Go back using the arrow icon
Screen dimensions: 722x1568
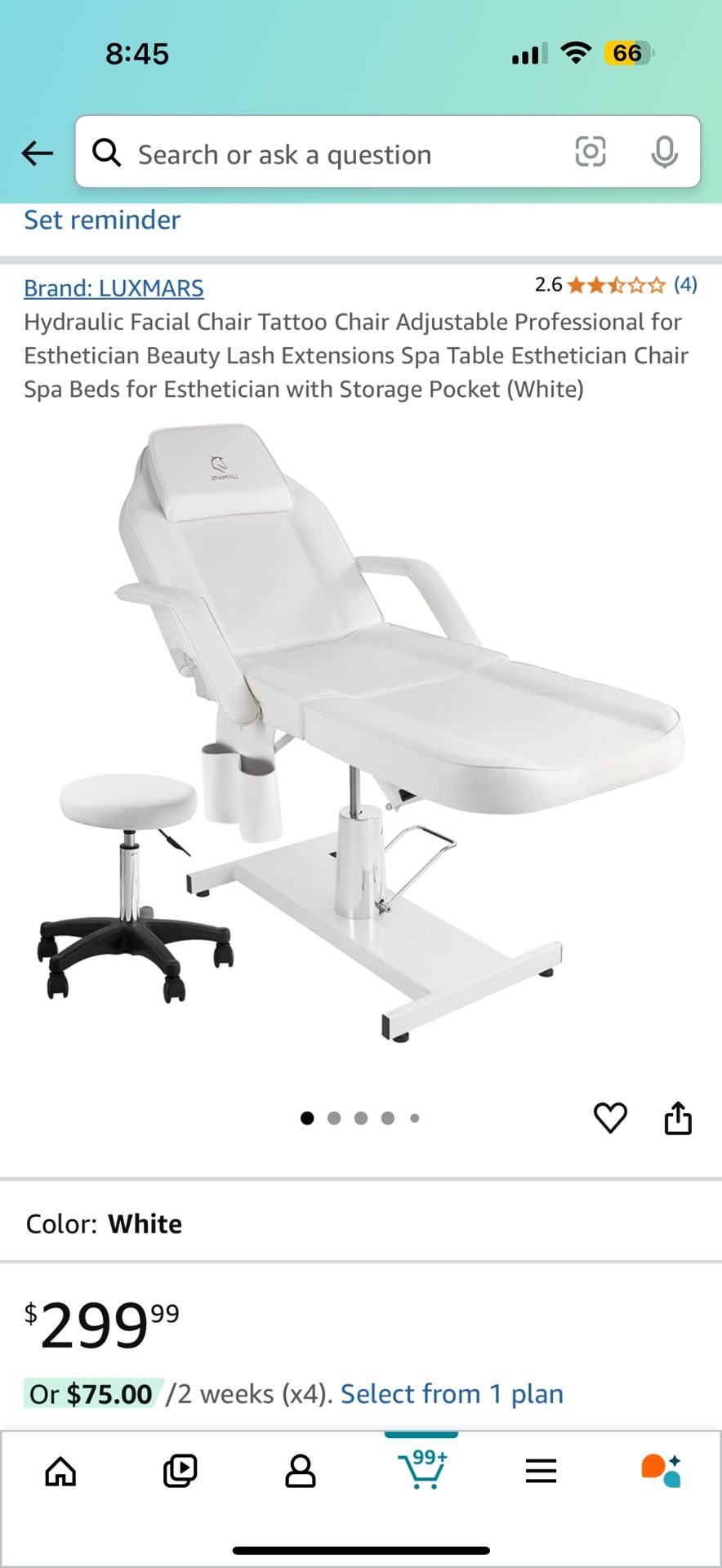(x=38, y=153)
